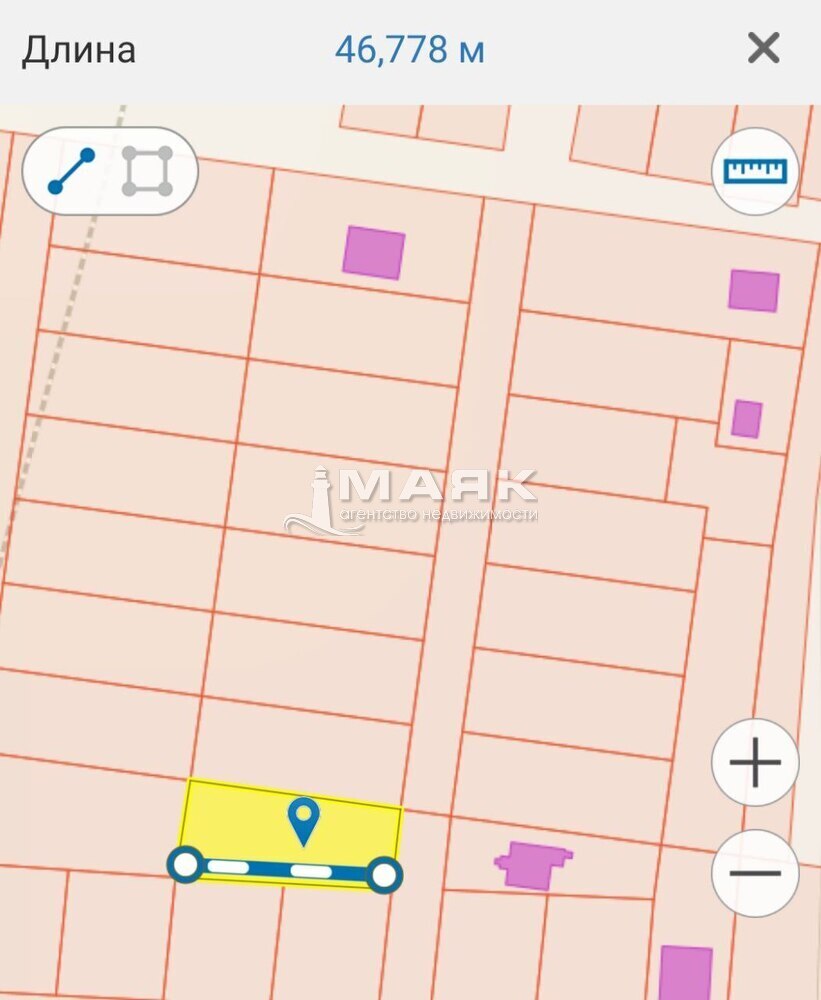Viewport: 821px width, 1000px height.
Task: Close the length measurement panel
Action: coord(763,48)
